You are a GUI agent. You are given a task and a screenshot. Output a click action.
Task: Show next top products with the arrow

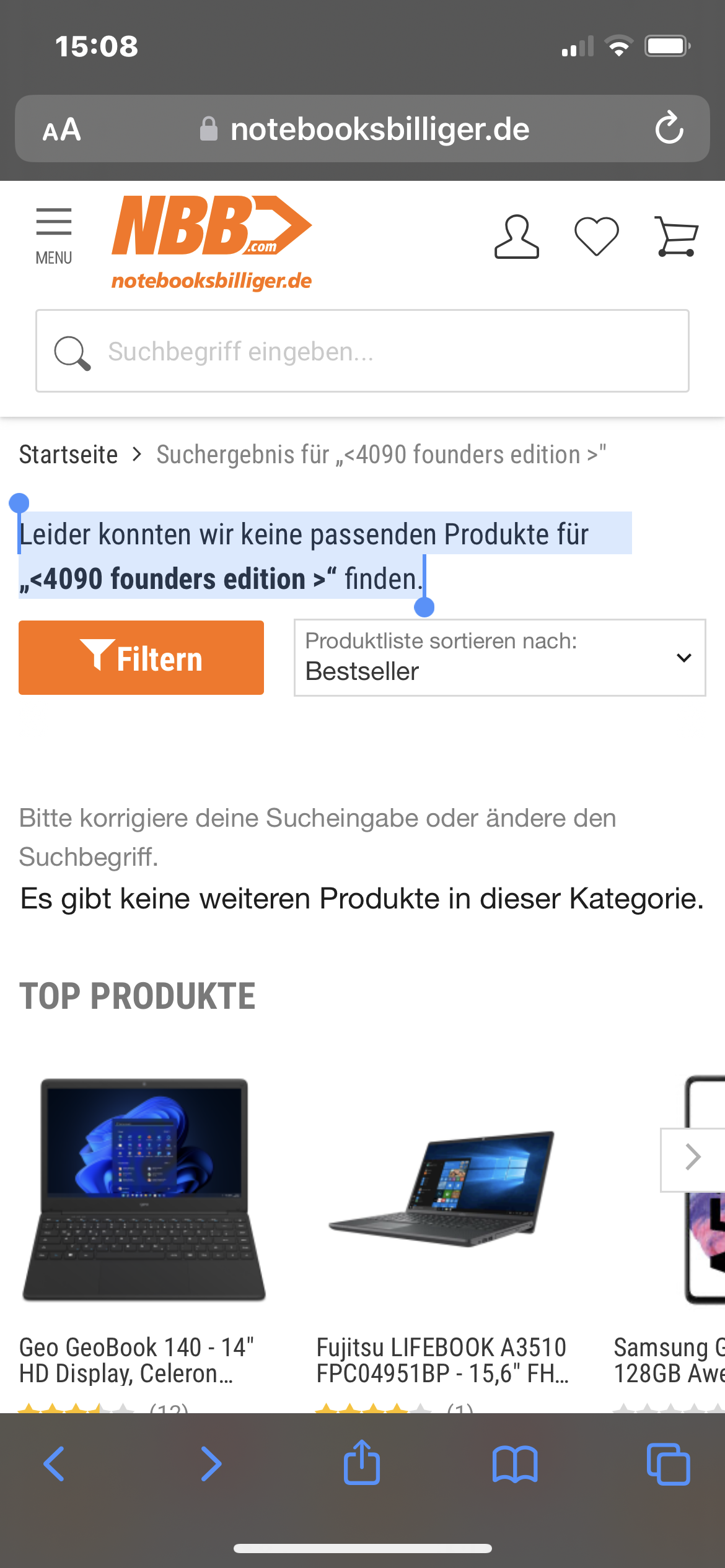pyautogui.click(x=692, y=1157)
